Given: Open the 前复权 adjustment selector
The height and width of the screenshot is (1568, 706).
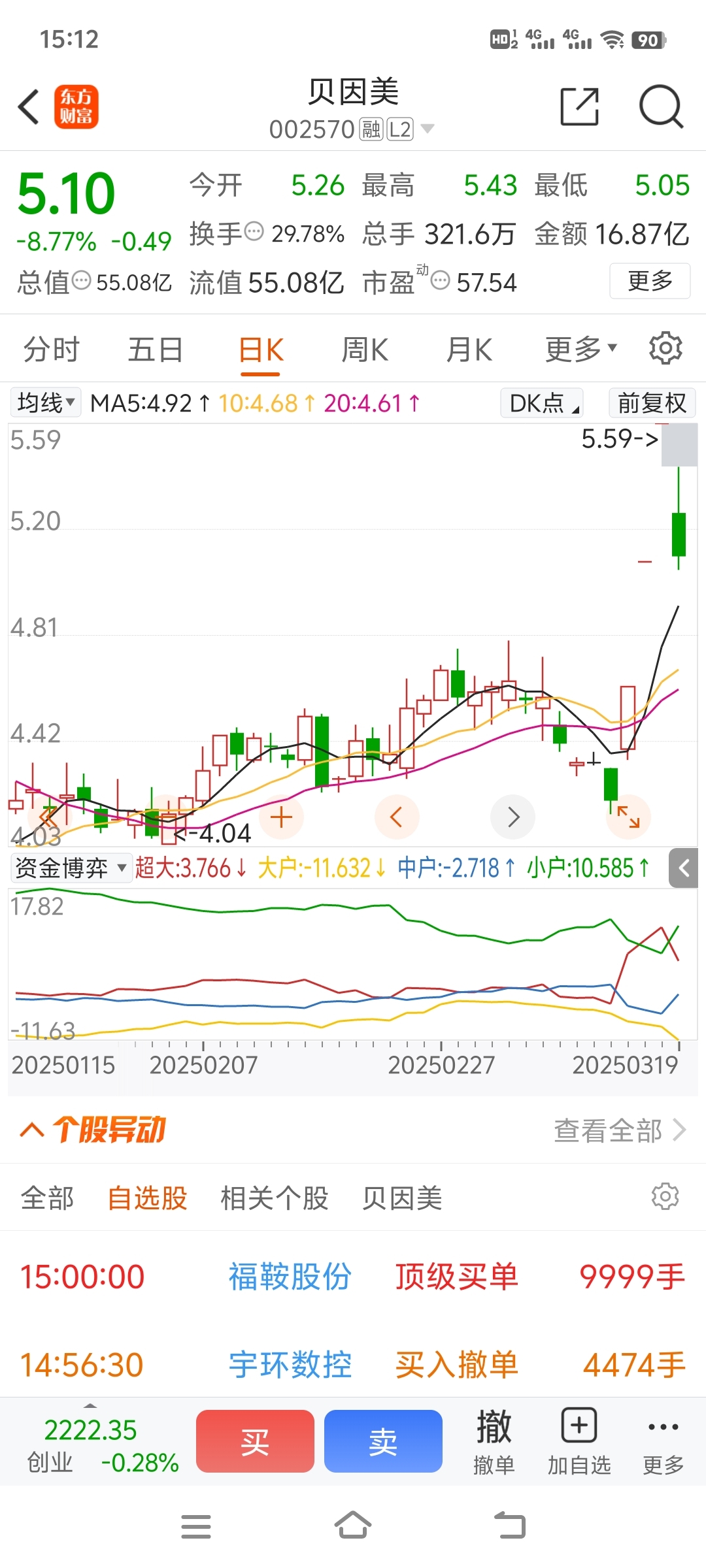Looking at the screenshot, I should [x=652, y=402].
